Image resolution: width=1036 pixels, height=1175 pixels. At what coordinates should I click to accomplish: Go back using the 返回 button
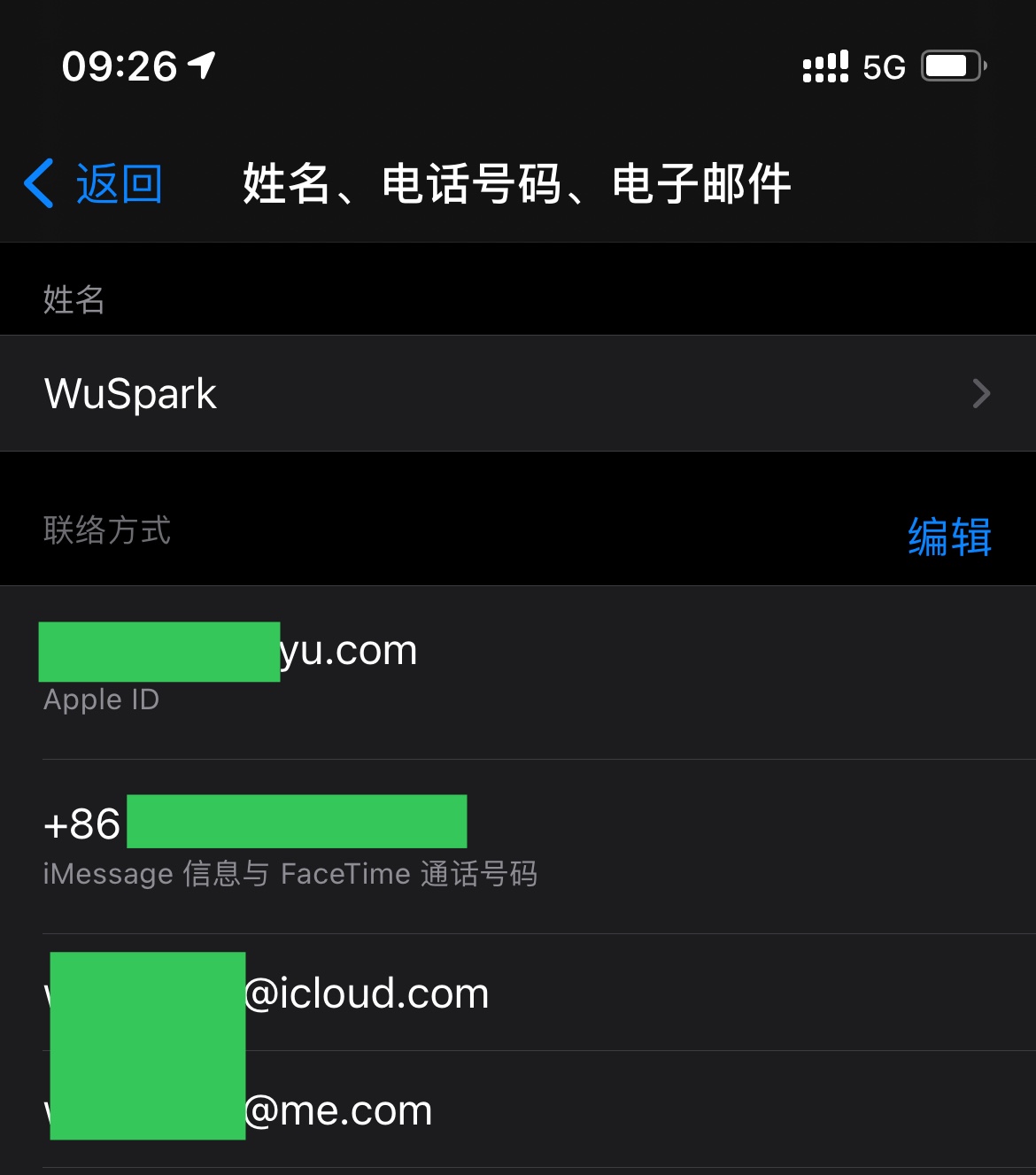point(95,184)
